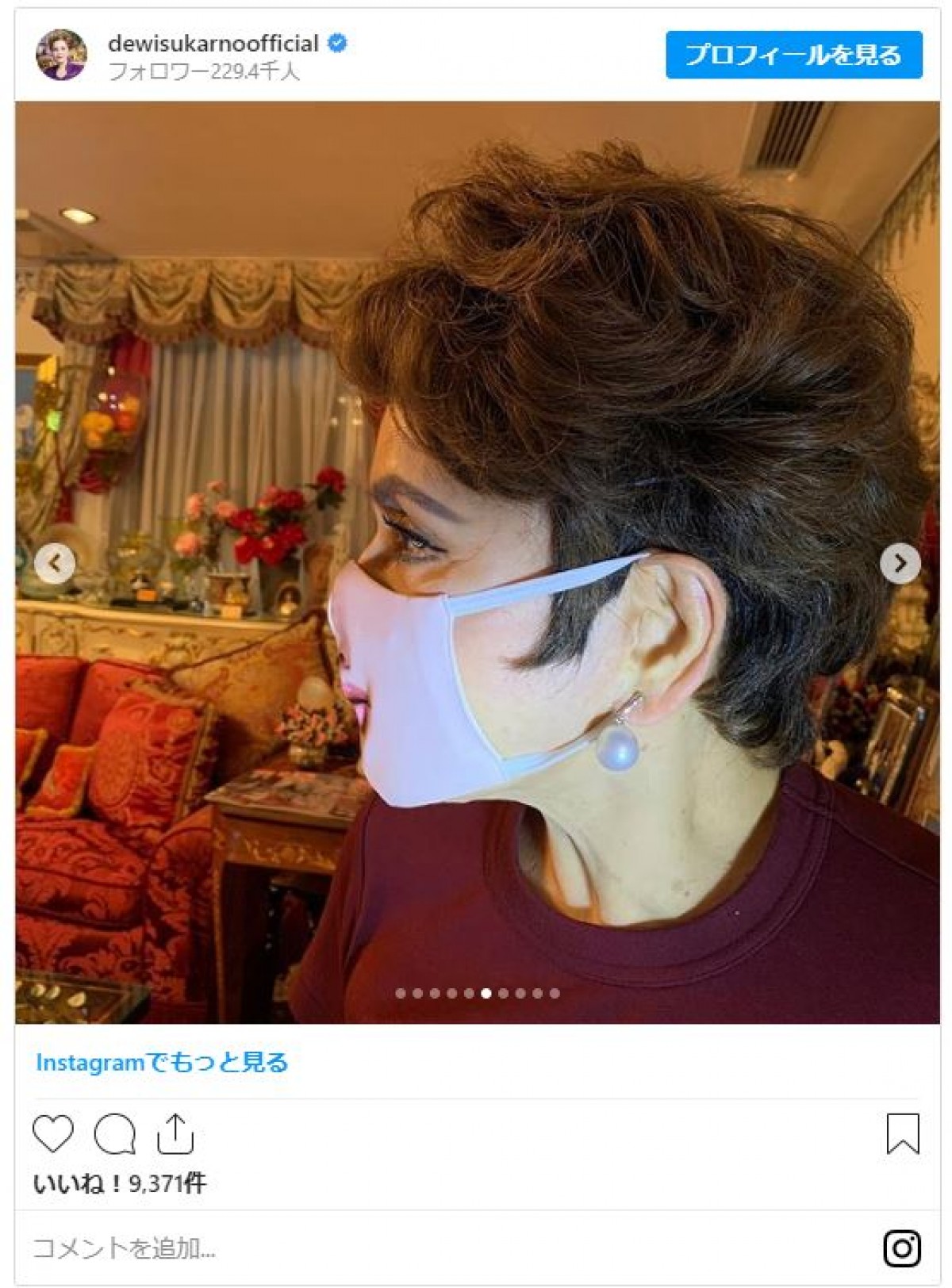Image resolution: width=952 pixels, height=1288 pixels.
Task: Go to the previous carousel photo
Action: click(55, 563)
